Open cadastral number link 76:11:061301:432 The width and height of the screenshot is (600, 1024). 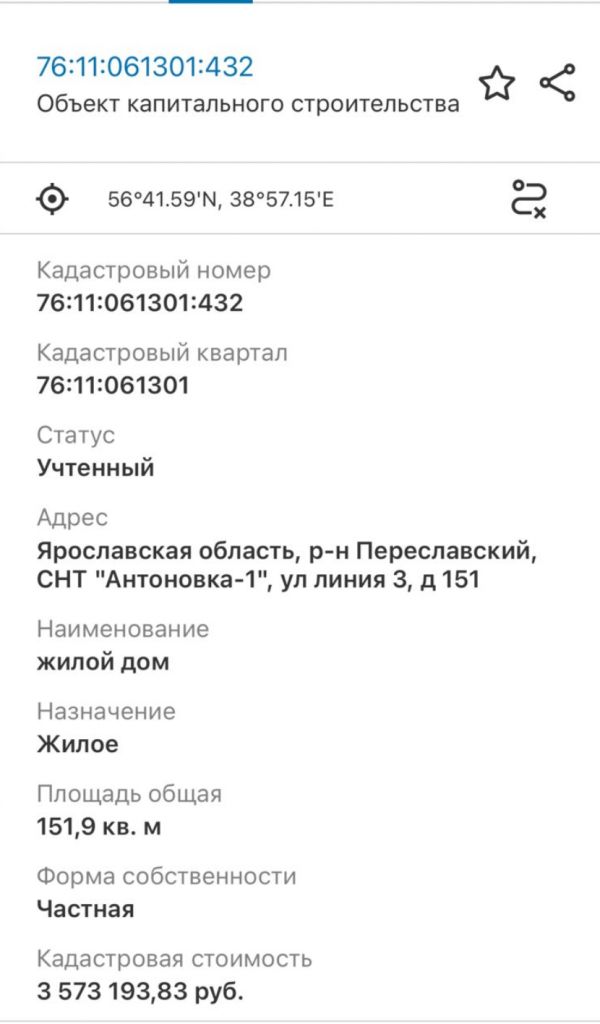tap(145, 67)
